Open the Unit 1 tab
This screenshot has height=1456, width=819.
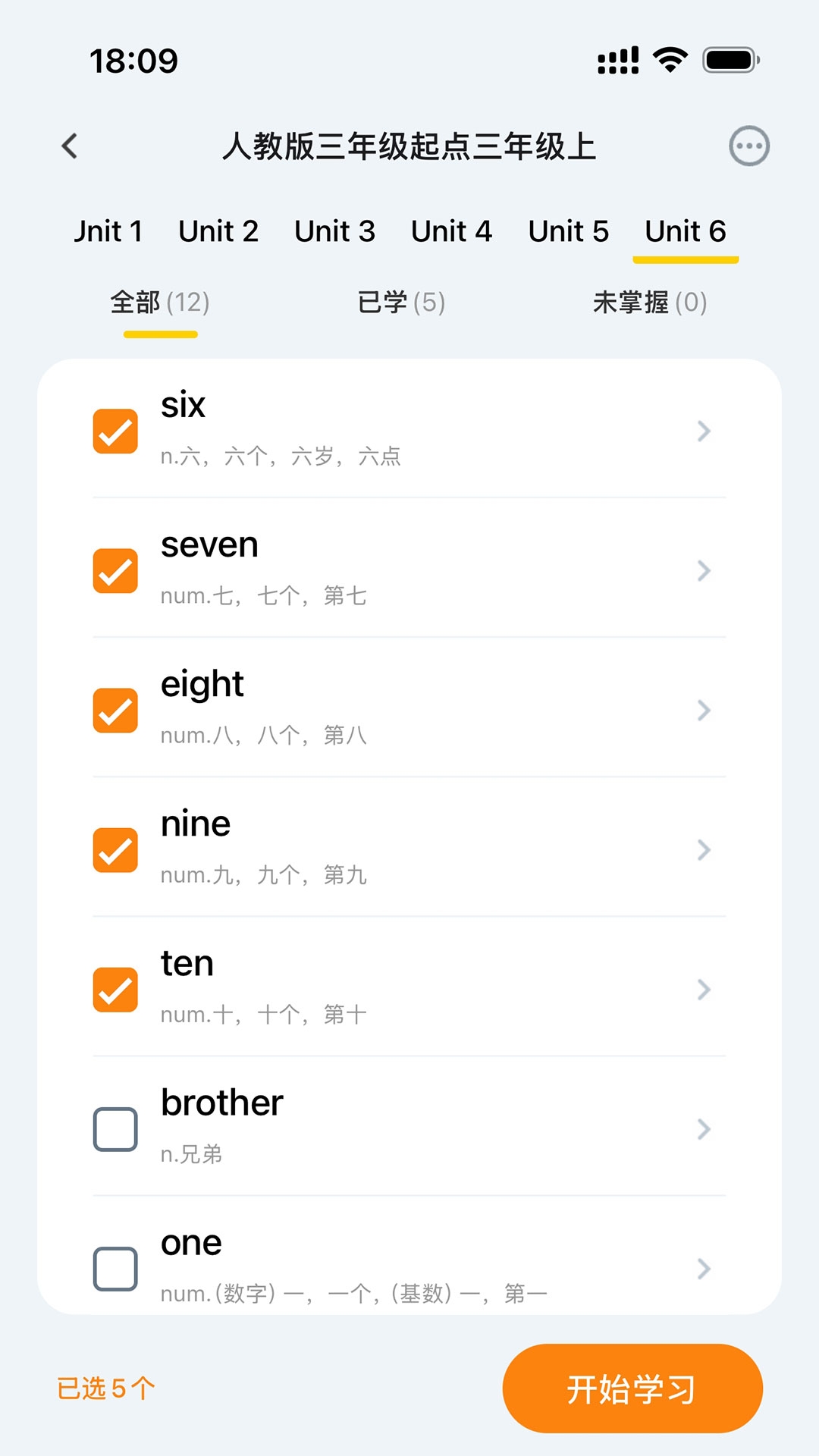tap(109, 231)
